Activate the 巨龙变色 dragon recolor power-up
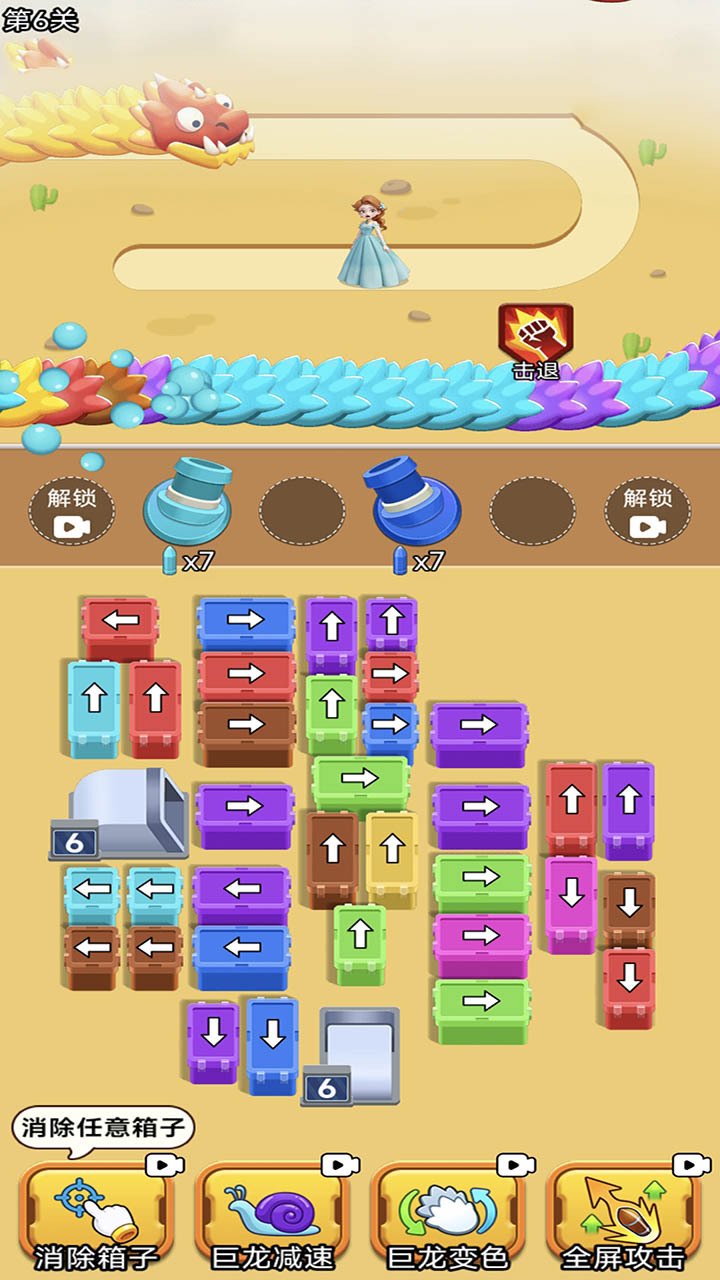Screen dimensions: 720x1280 pos(448,1216)
